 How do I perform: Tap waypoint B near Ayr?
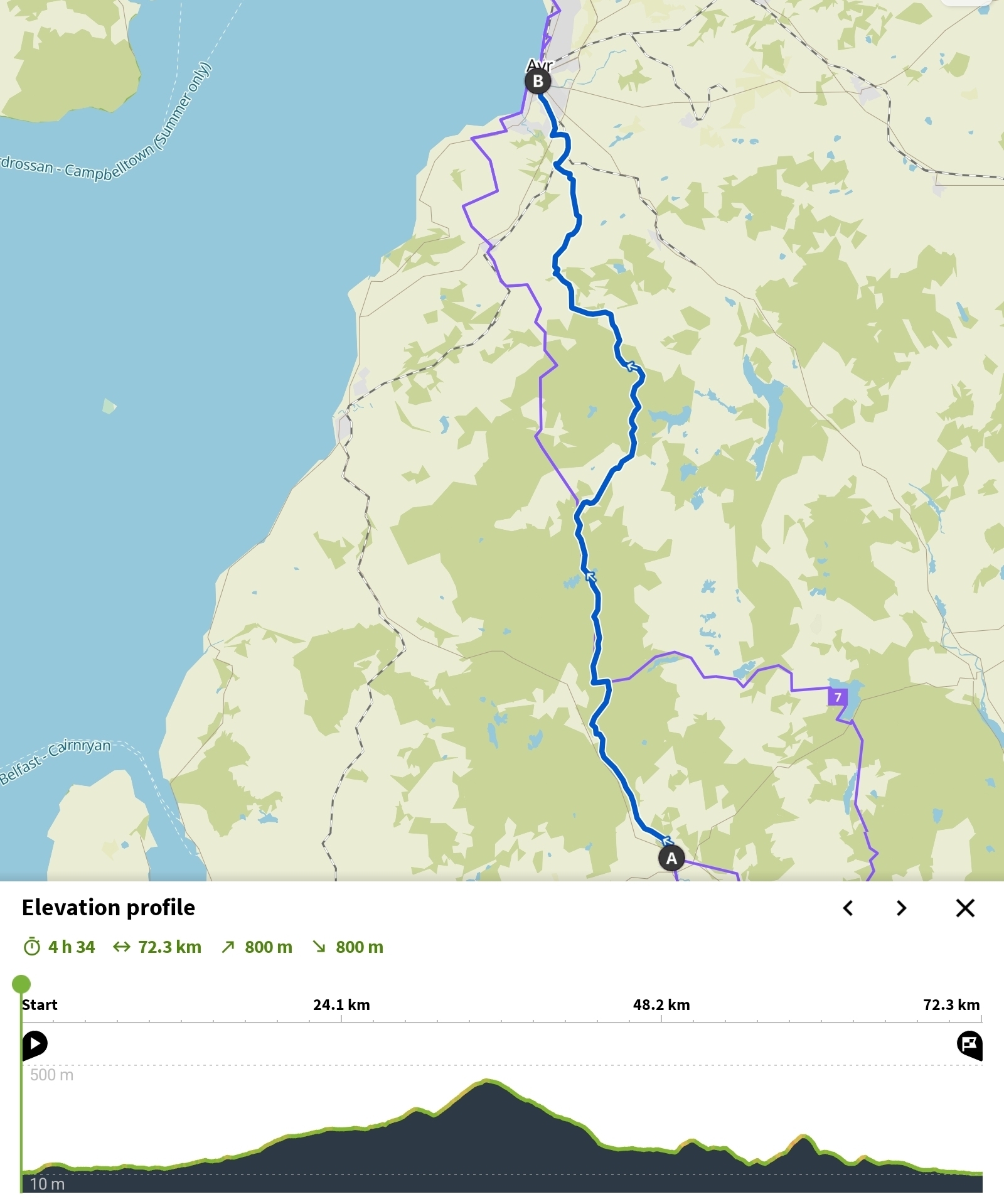tap(538, 82)
